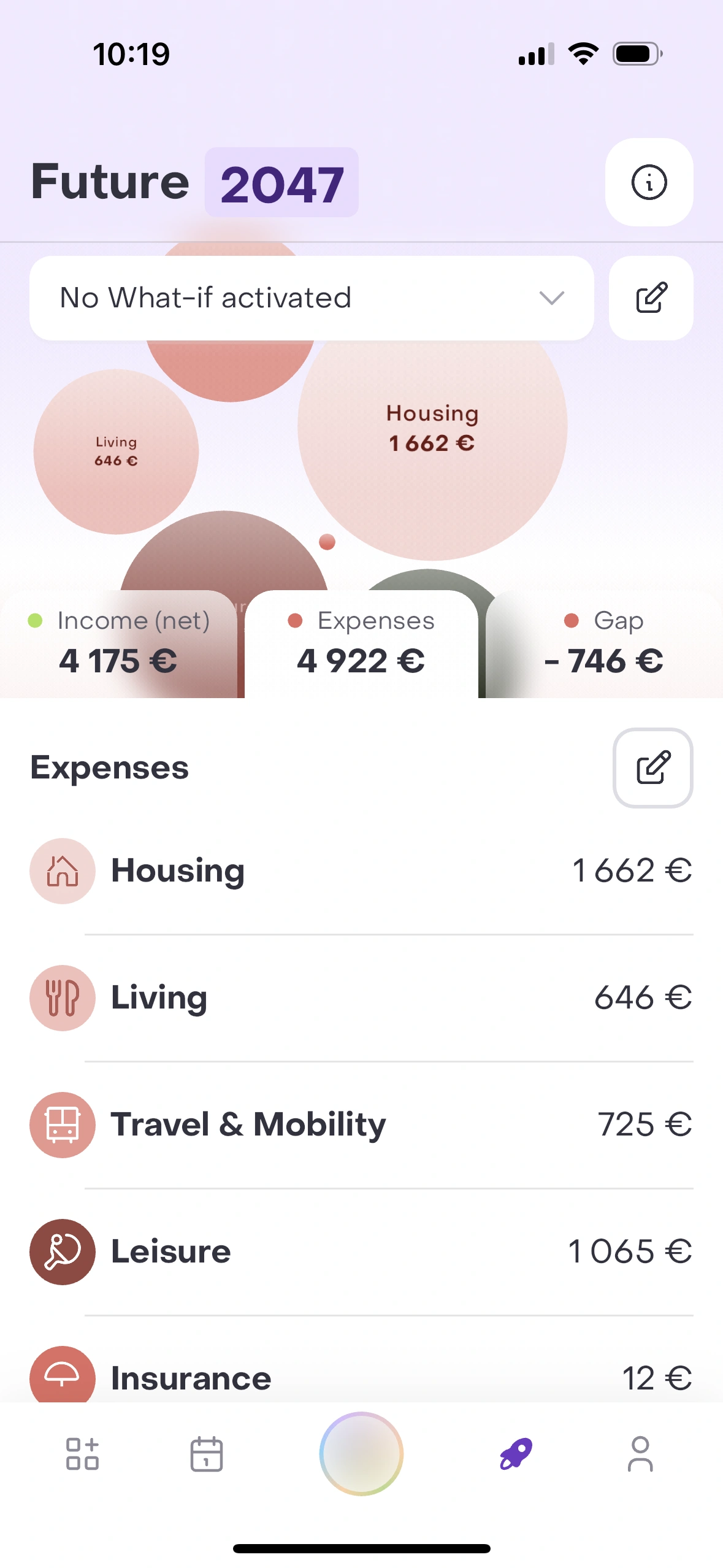
Task: Open the Leisure expense row
Action: (x=361, y=1252)
